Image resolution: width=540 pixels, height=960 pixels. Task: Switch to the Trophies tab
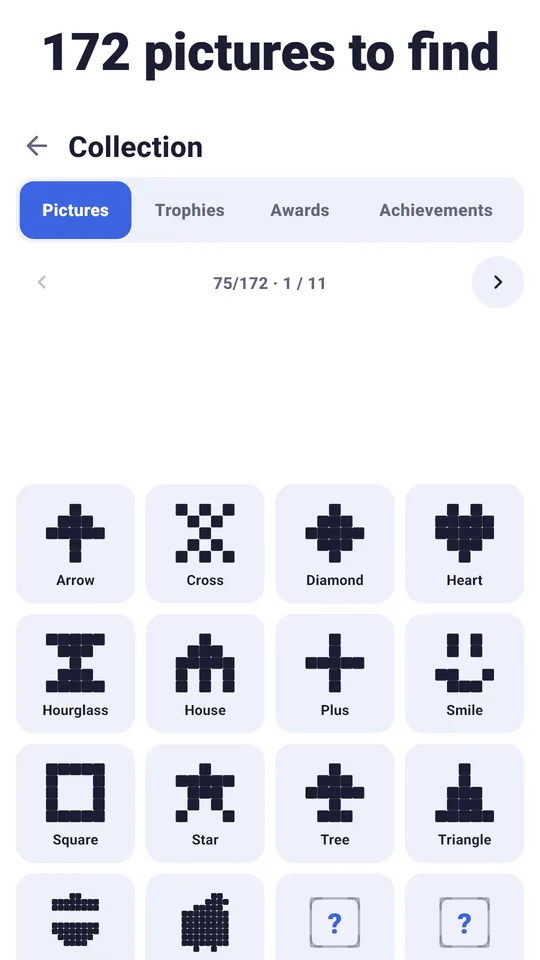[x=189, y=210]
